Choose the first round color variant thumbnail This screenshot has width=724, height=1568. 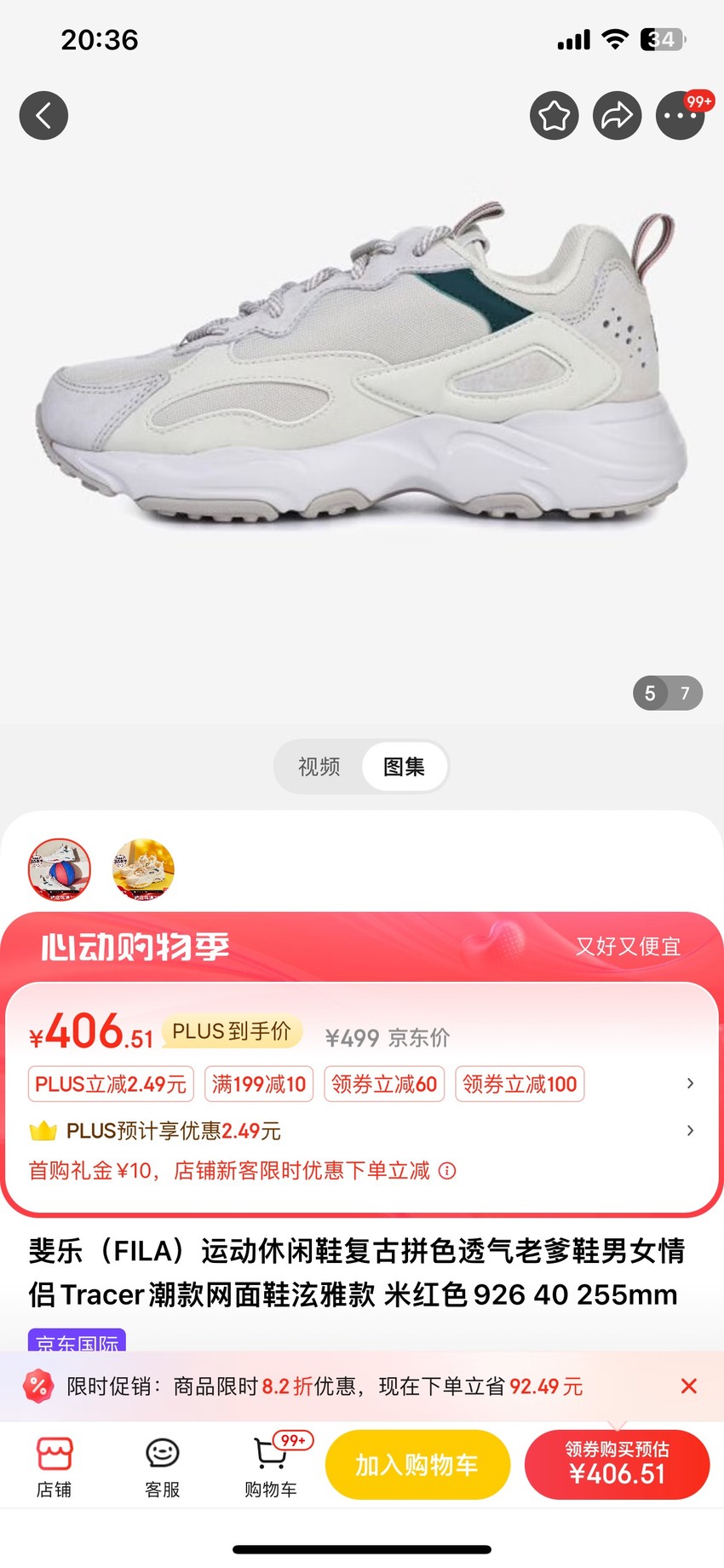point(60,869)
